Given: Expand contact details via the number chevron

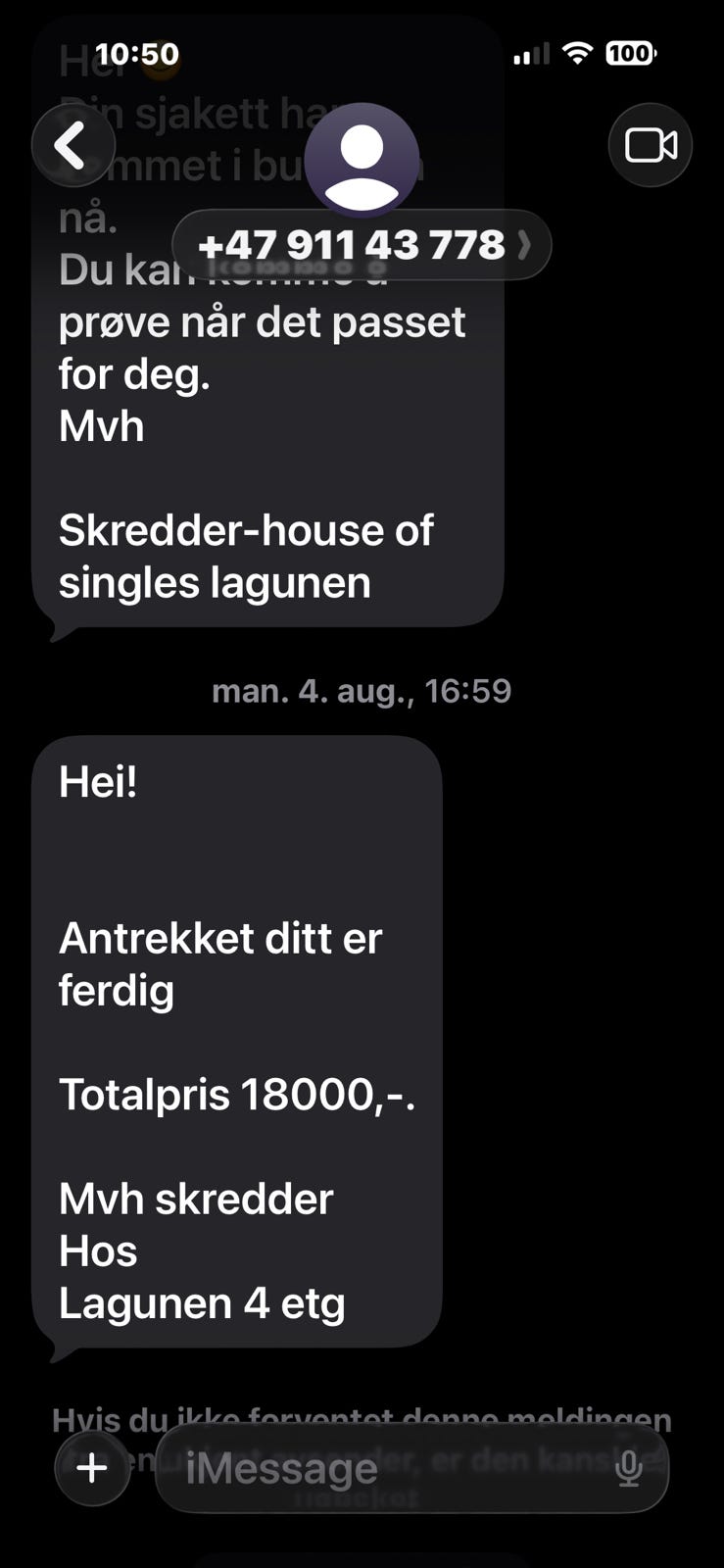Looking at the screenshot, I should 526,245.
